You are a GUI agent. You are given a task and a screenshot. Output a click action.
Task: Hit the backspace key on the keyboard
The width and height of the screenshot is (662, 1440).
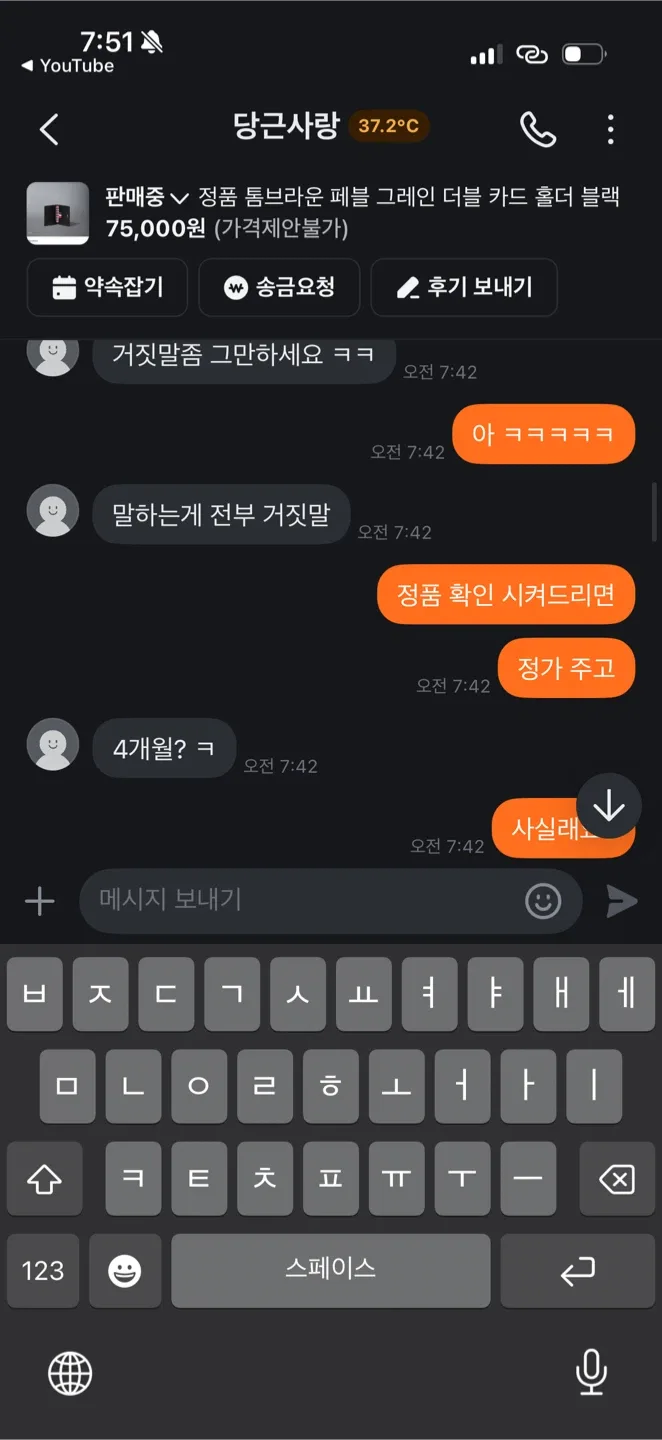pos(616,1180)
